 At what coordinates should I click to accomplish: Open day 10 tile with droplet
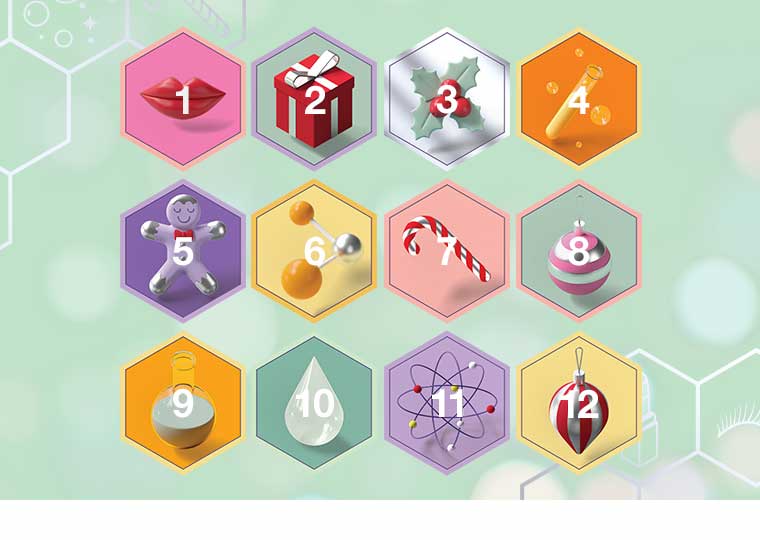tap(314, 403)
